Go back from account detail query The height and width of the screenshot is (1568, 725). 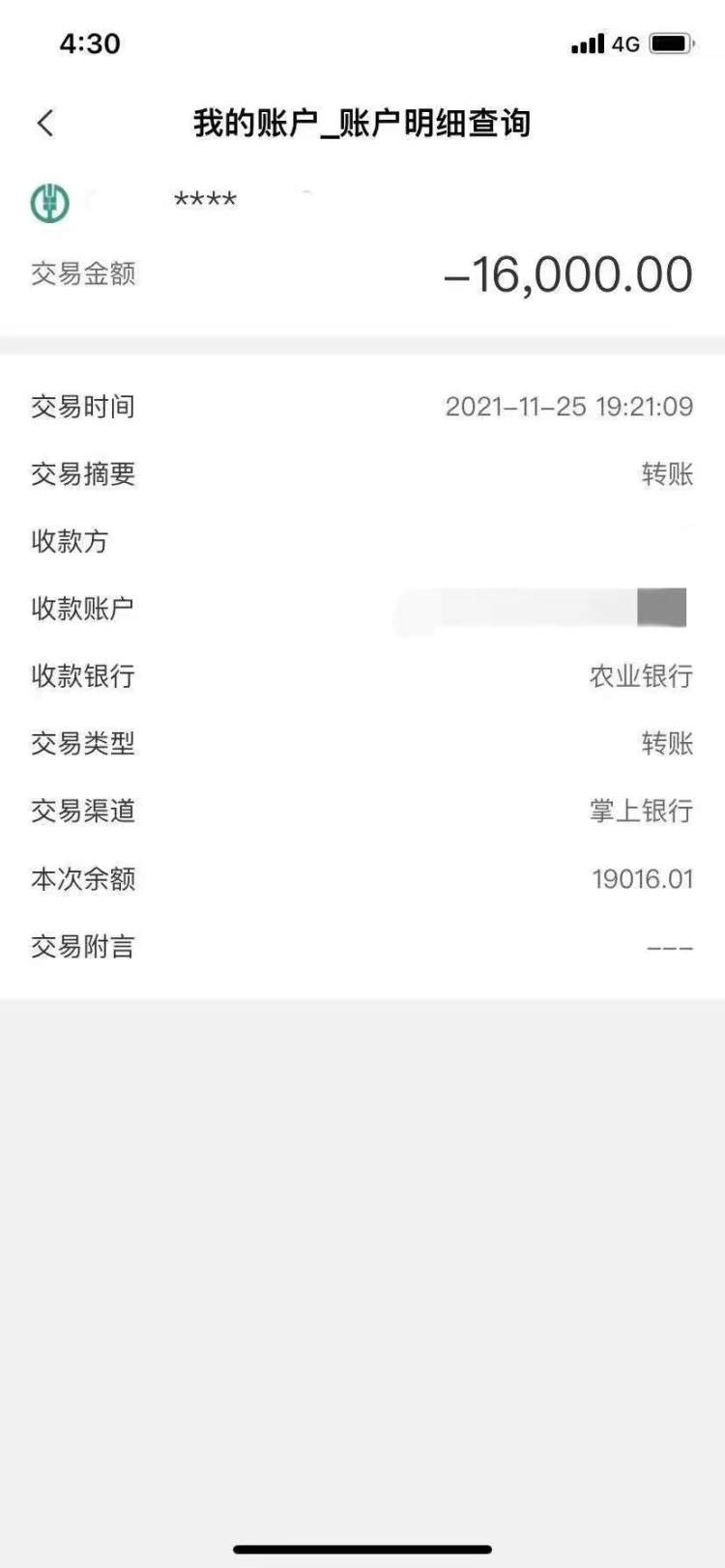(x=44, y=123)
